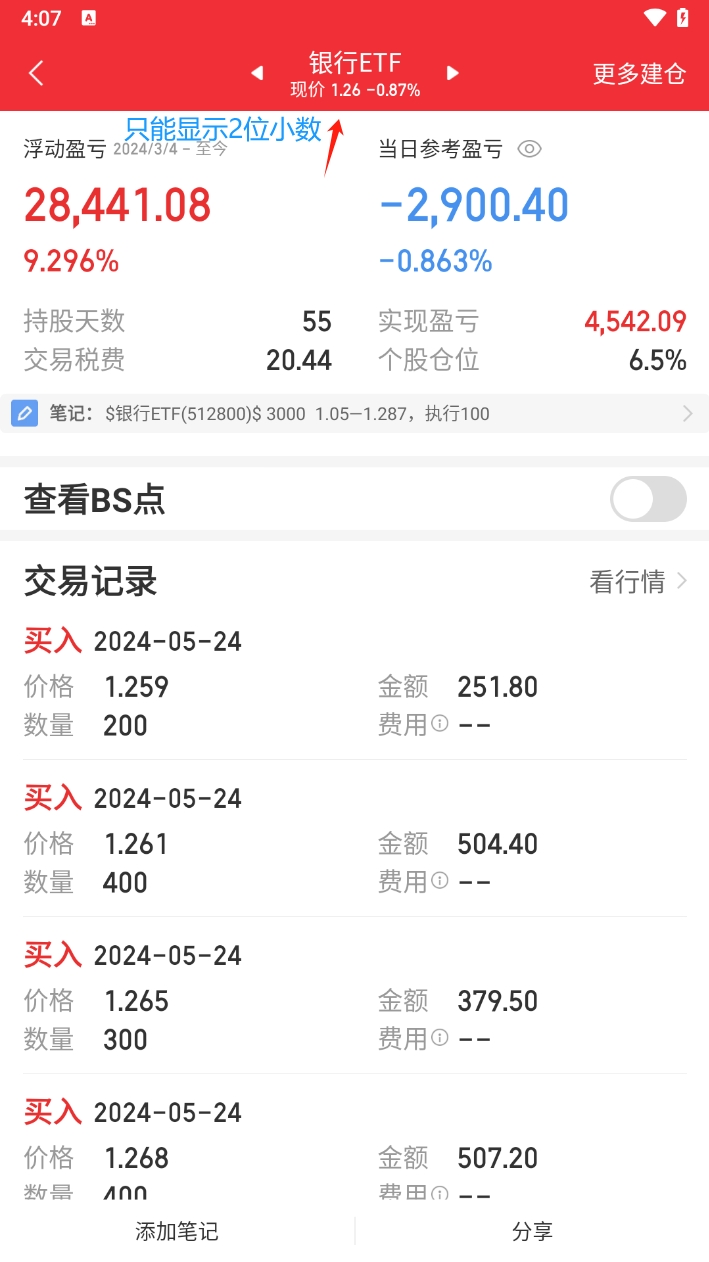The image size is (709, 1262).
Task: Switch to the previous stock with left arrow
Action: click(257, 73)
